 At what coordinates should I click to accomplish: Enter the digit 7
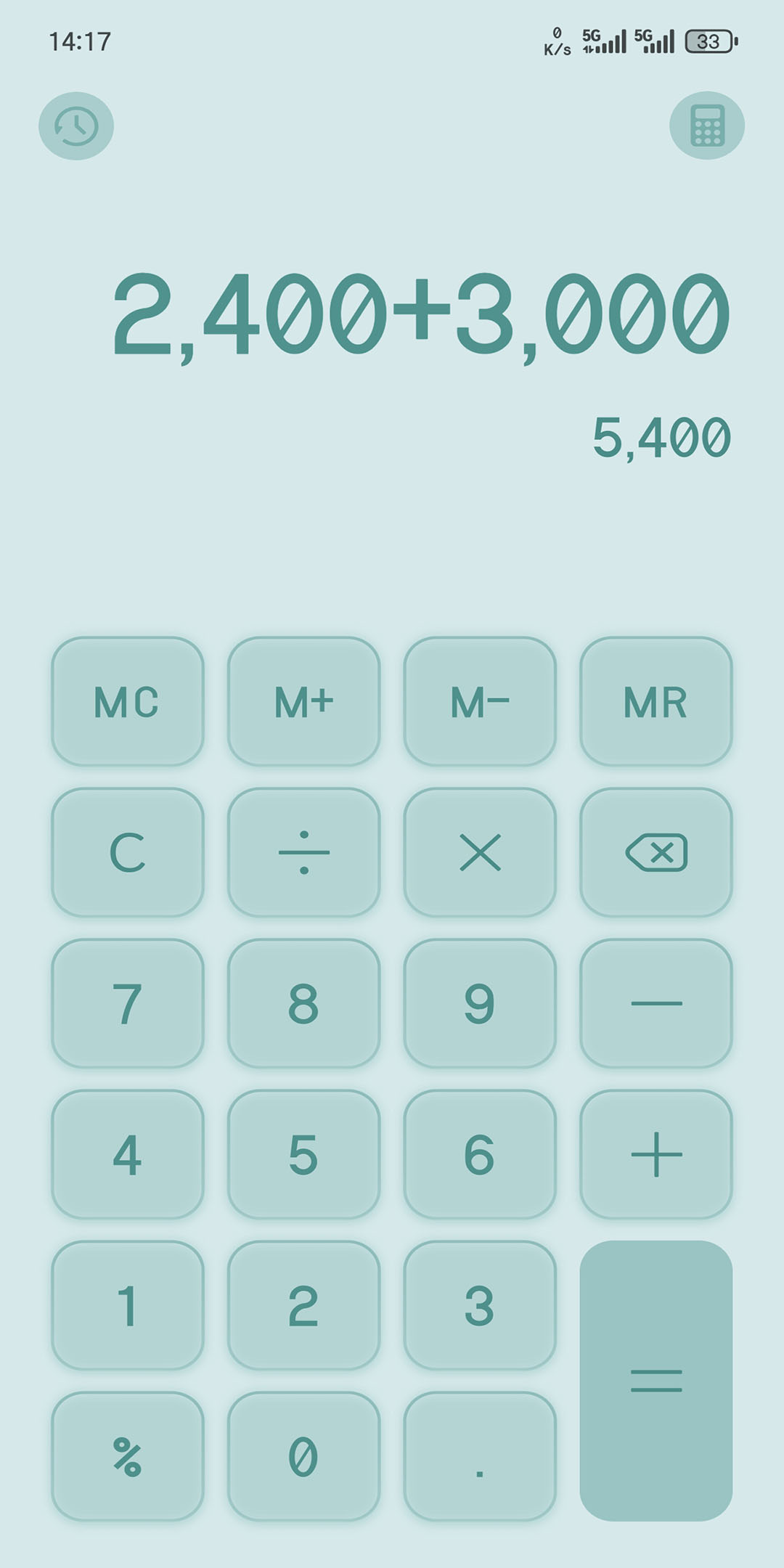pos(127,1003)
